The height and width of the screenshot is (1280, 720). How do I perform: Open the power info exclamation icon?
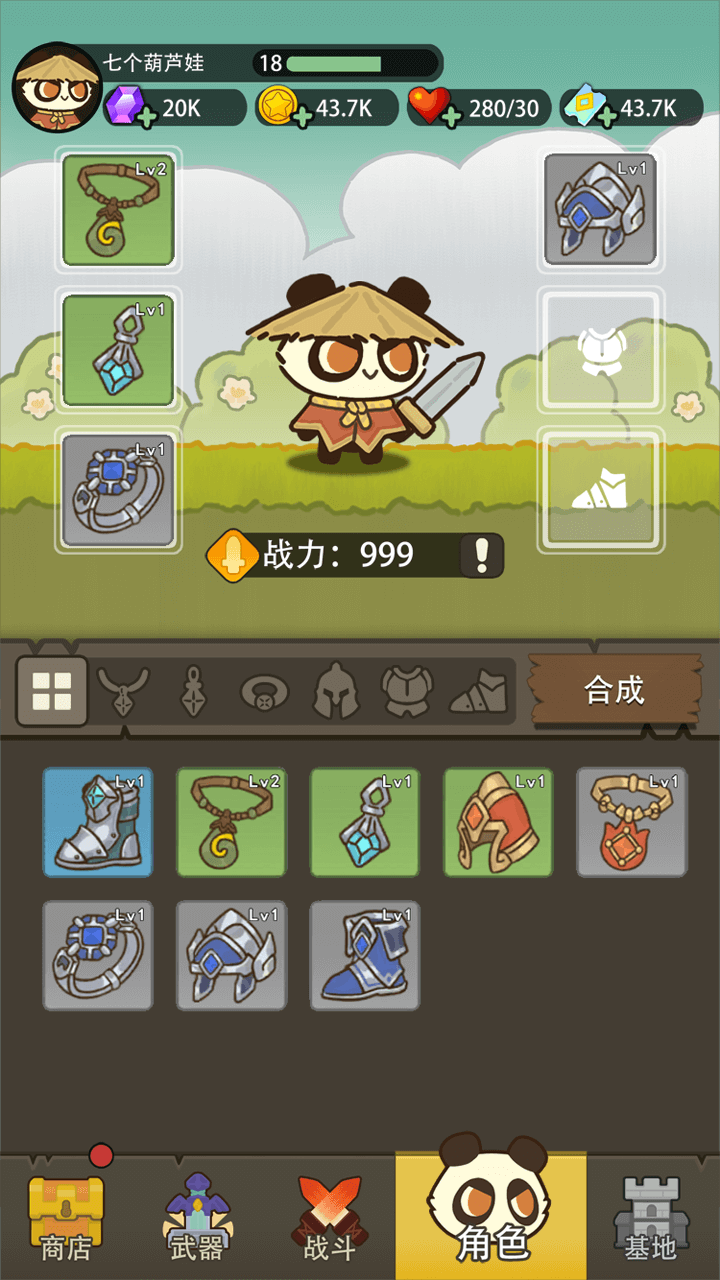(x=482, y=555)
